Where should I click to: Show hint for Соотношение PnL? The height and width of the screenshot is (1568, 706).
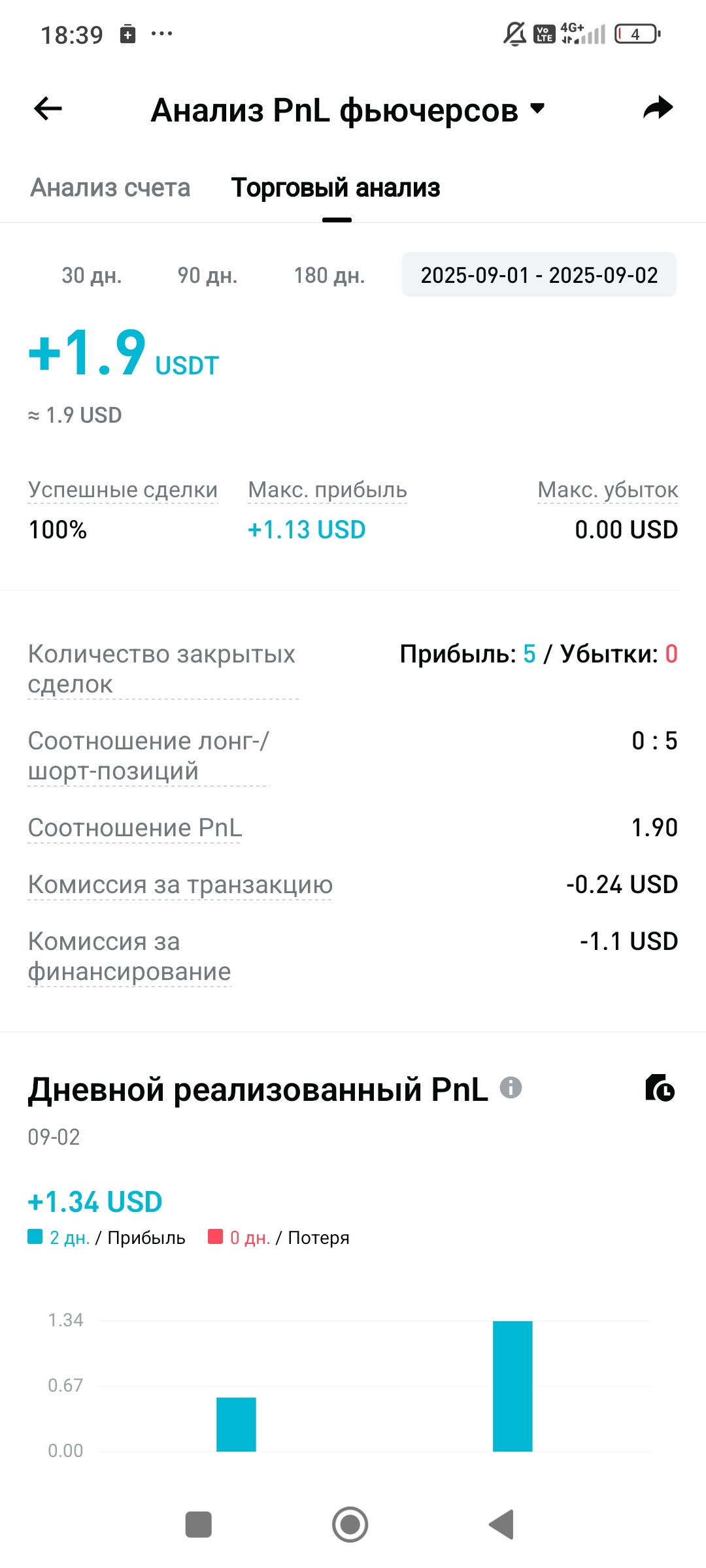coord(135,828)
